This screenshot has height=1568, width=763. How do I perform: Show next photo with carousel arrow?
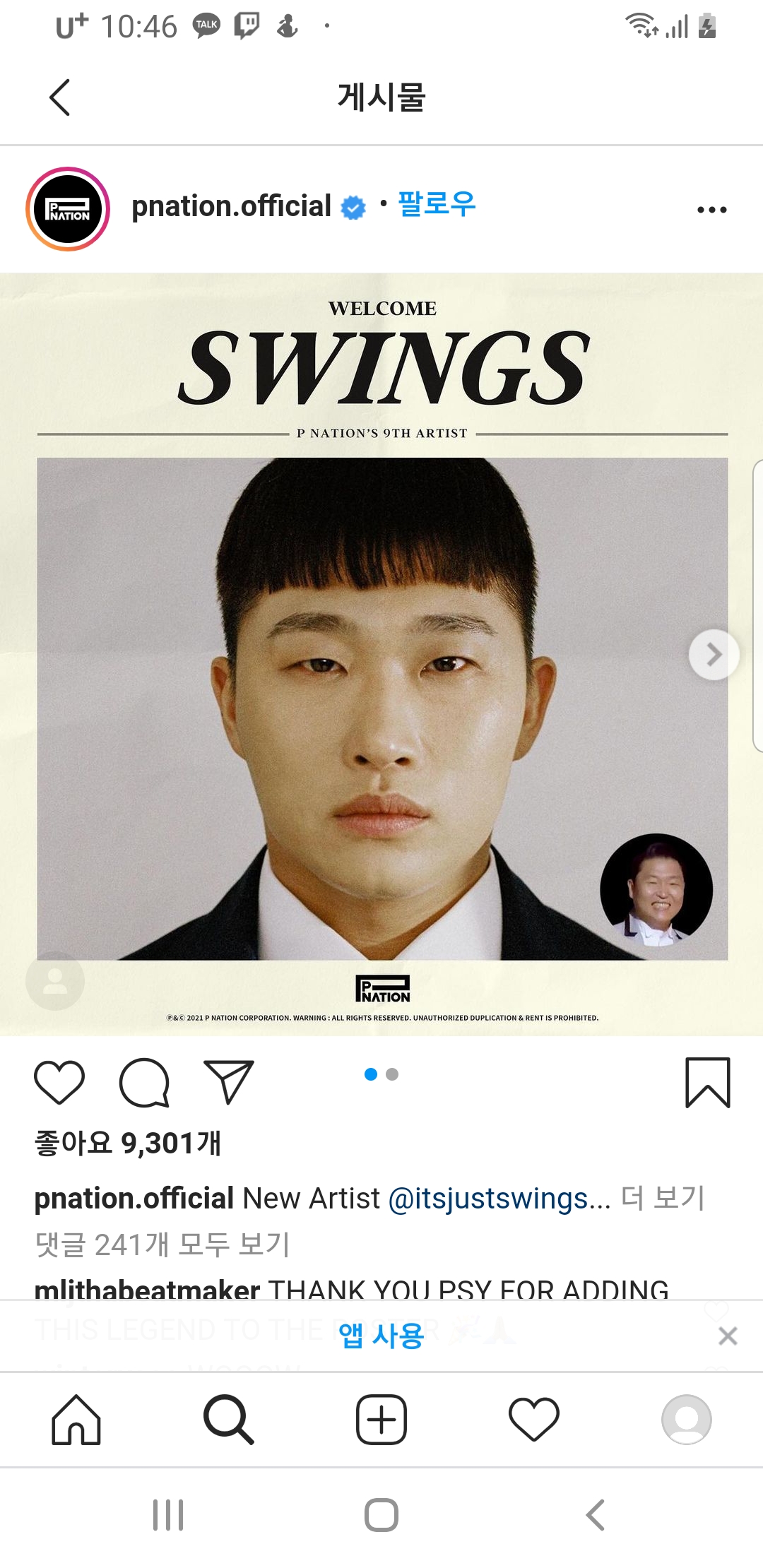click(714, 655)
